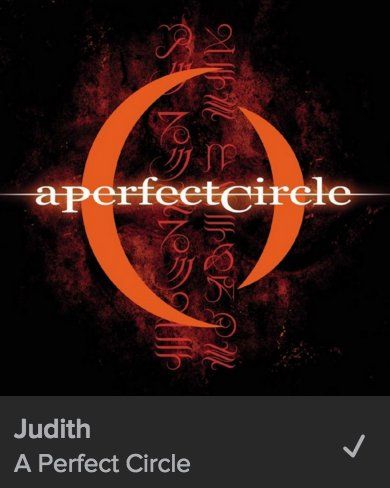
Task: Tap the checkmark next to Judith
Action: (x=354, y=446)
